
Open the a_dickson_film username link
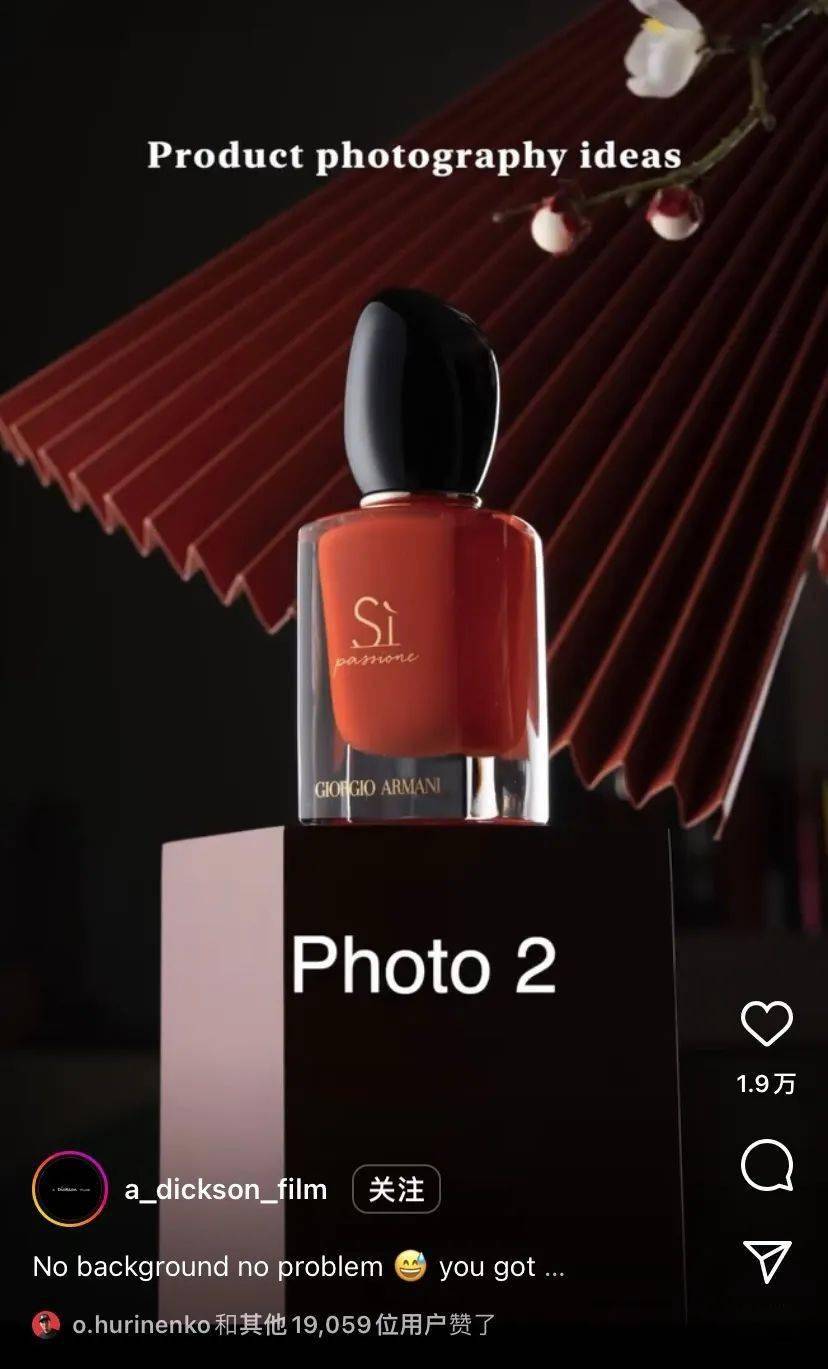click(225, 1189)
